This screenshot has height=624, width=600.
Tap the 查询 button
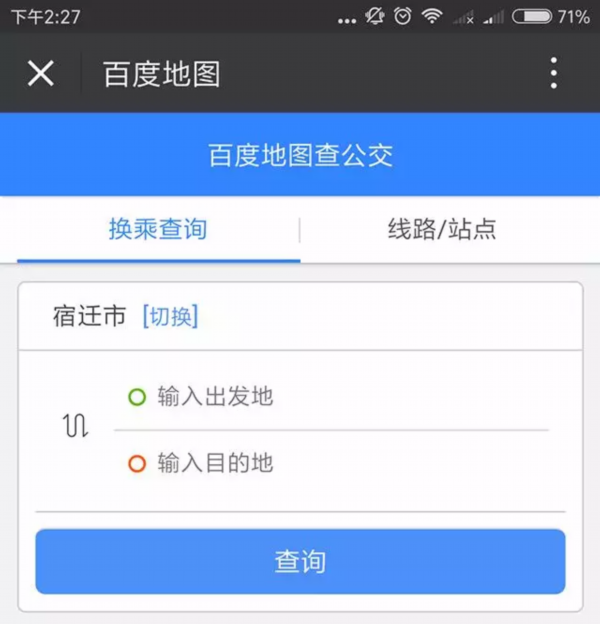point(300,561)
